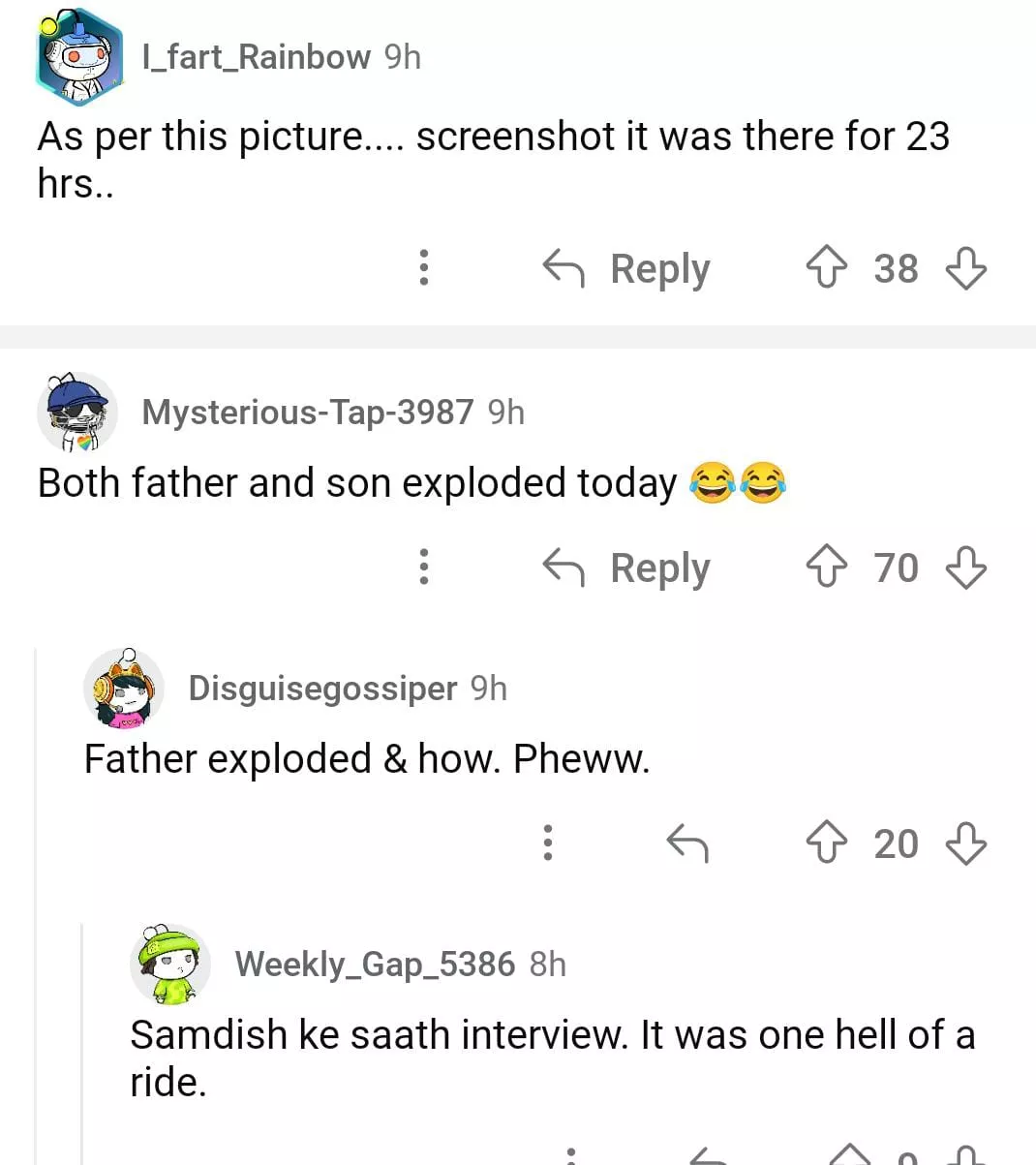Reply to Mysterious-Tap-3987's comment
This screenshot has height=1165, width=1036.
pos(627,567)
